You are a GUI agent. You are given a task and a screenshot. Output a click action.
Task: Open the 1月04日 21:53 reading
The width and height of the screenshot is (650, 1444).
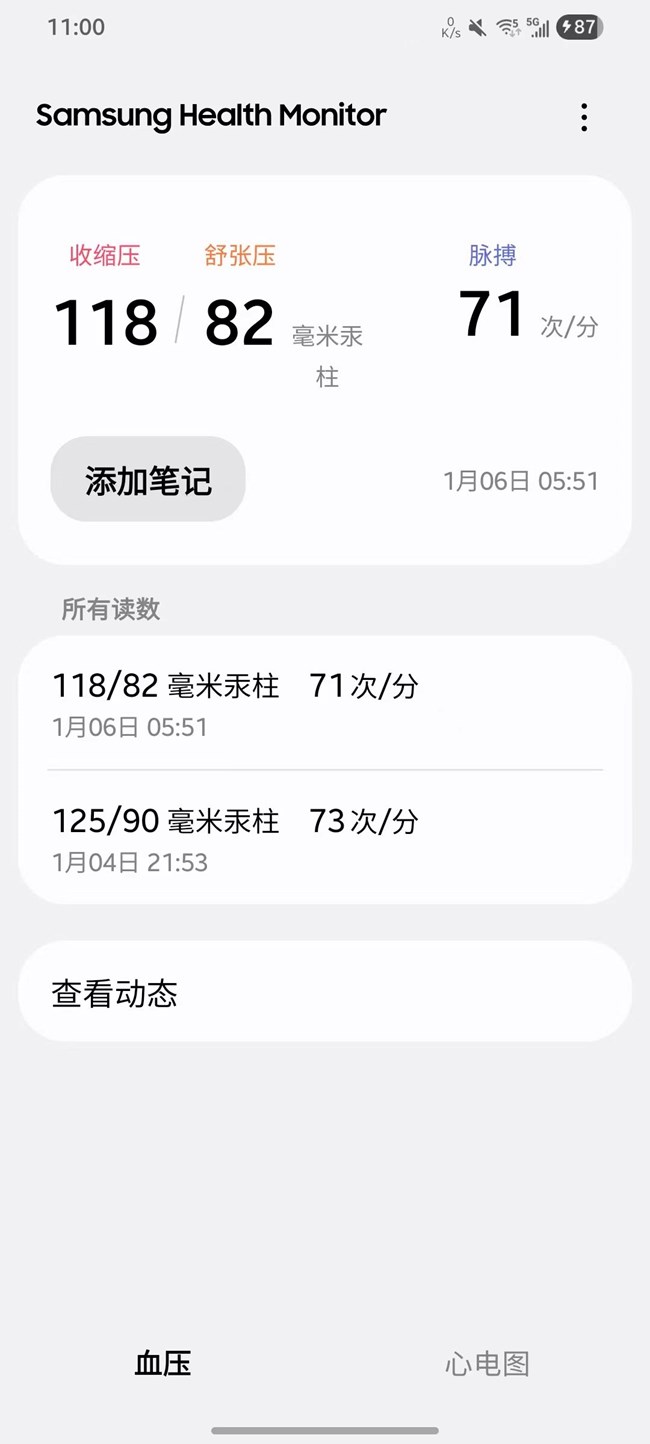[324, 838]
